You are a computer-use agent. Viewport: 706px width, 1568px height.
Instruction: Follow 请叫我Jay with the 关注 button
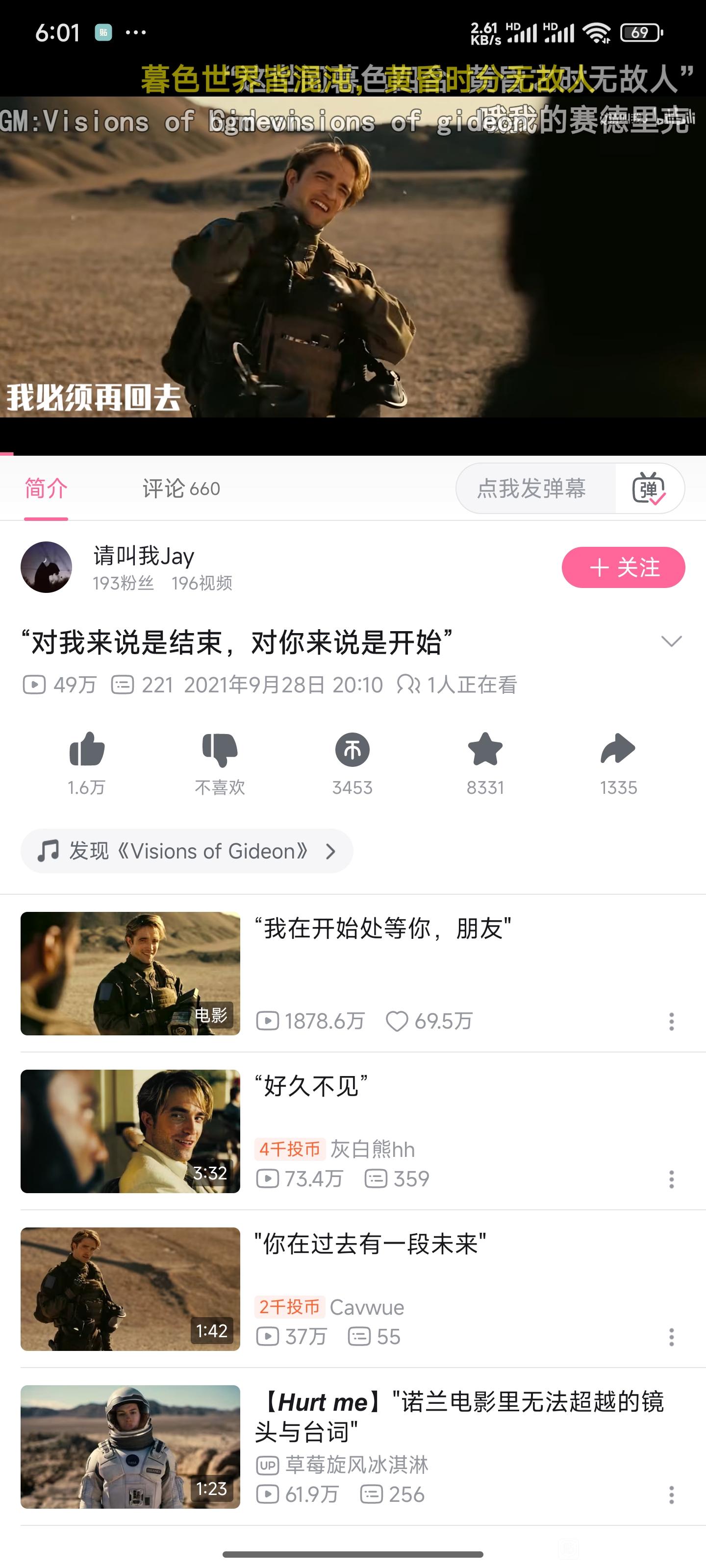pos(623,567)
